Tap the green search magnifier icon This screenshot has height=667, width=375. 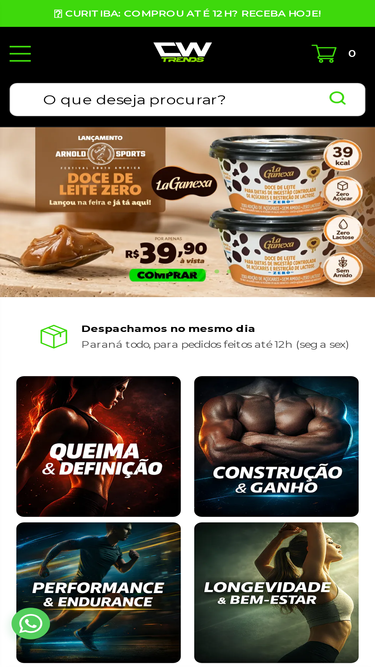[338, 98]
